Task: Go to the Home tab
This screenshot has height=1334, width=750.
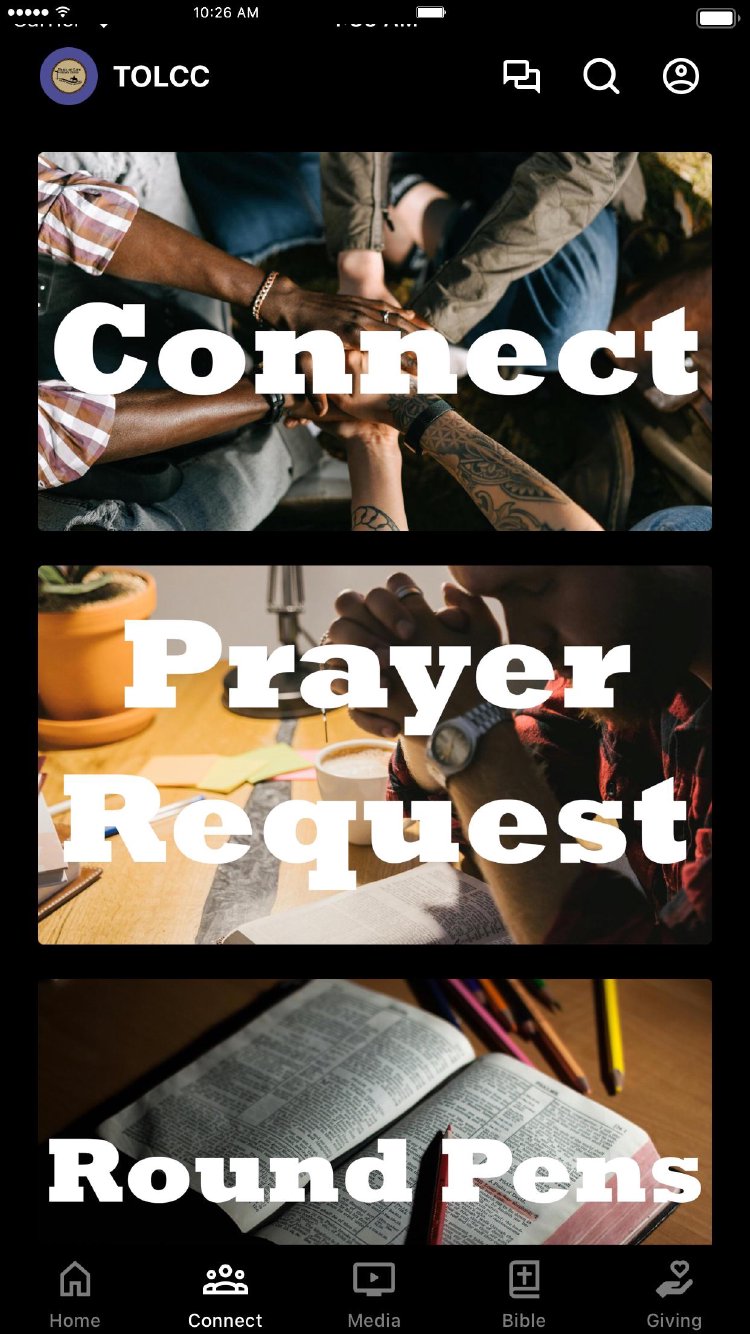Action: pyautogui.click(x=75, y=1294)
